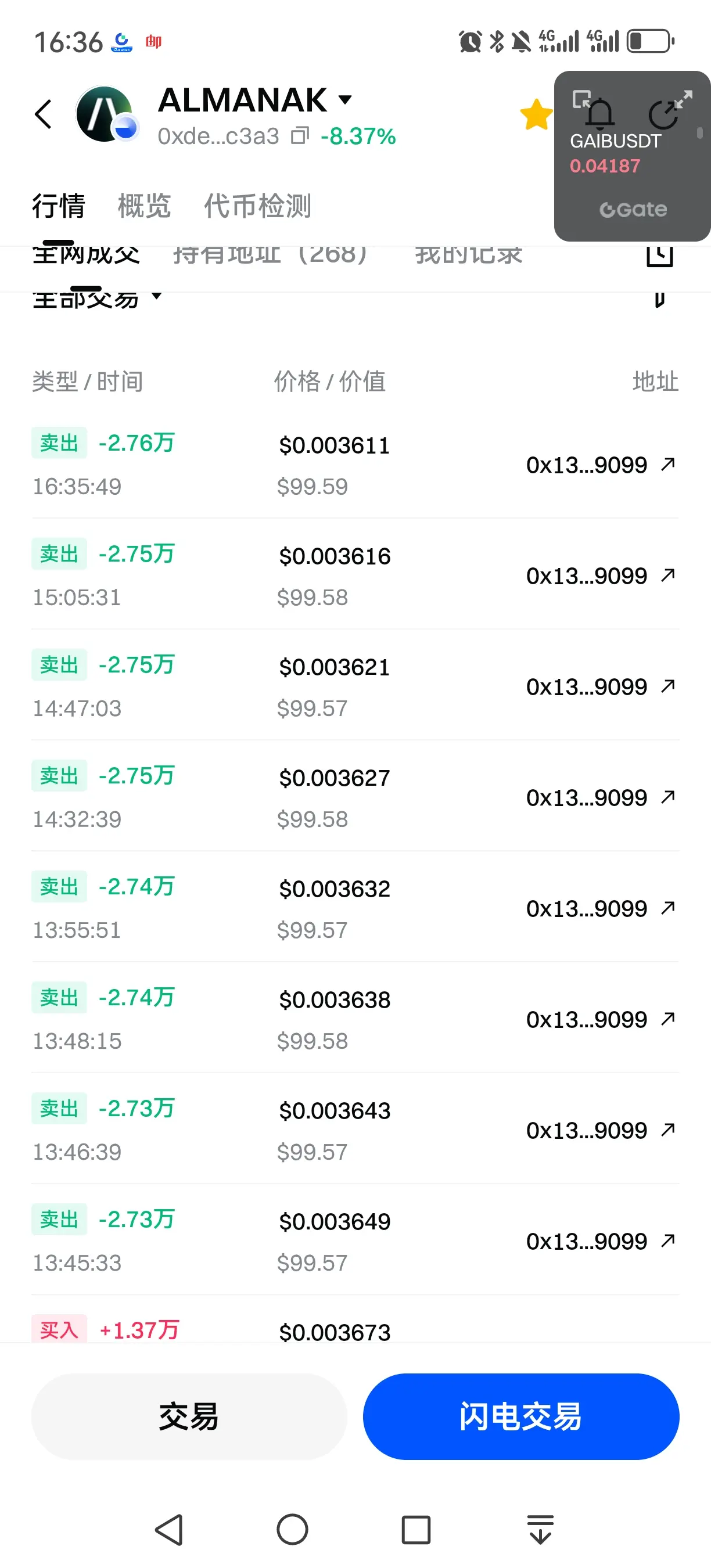The image size is (711, 1568).
Task: Open the 持有地址 (268) tab
Action: click(270, 254)
